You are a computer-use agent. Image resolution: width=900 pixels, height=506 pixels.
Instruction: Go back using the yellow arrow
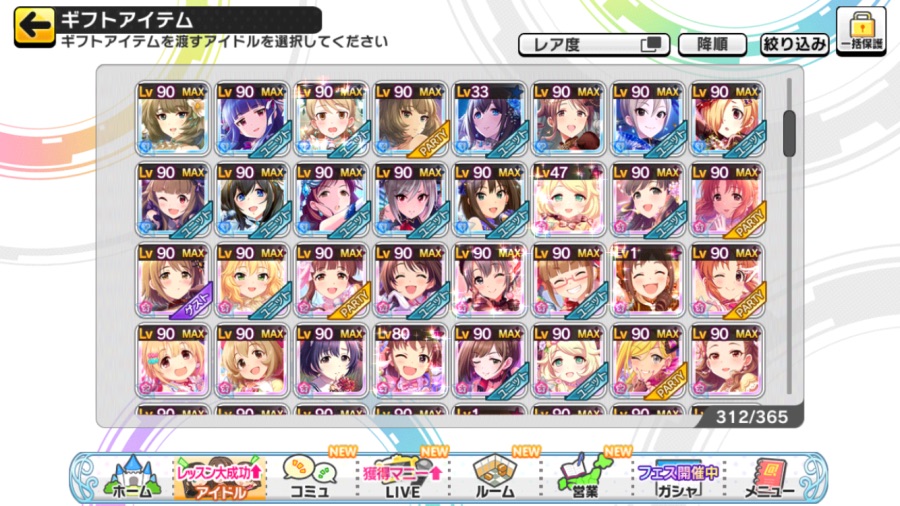[34, 26]
